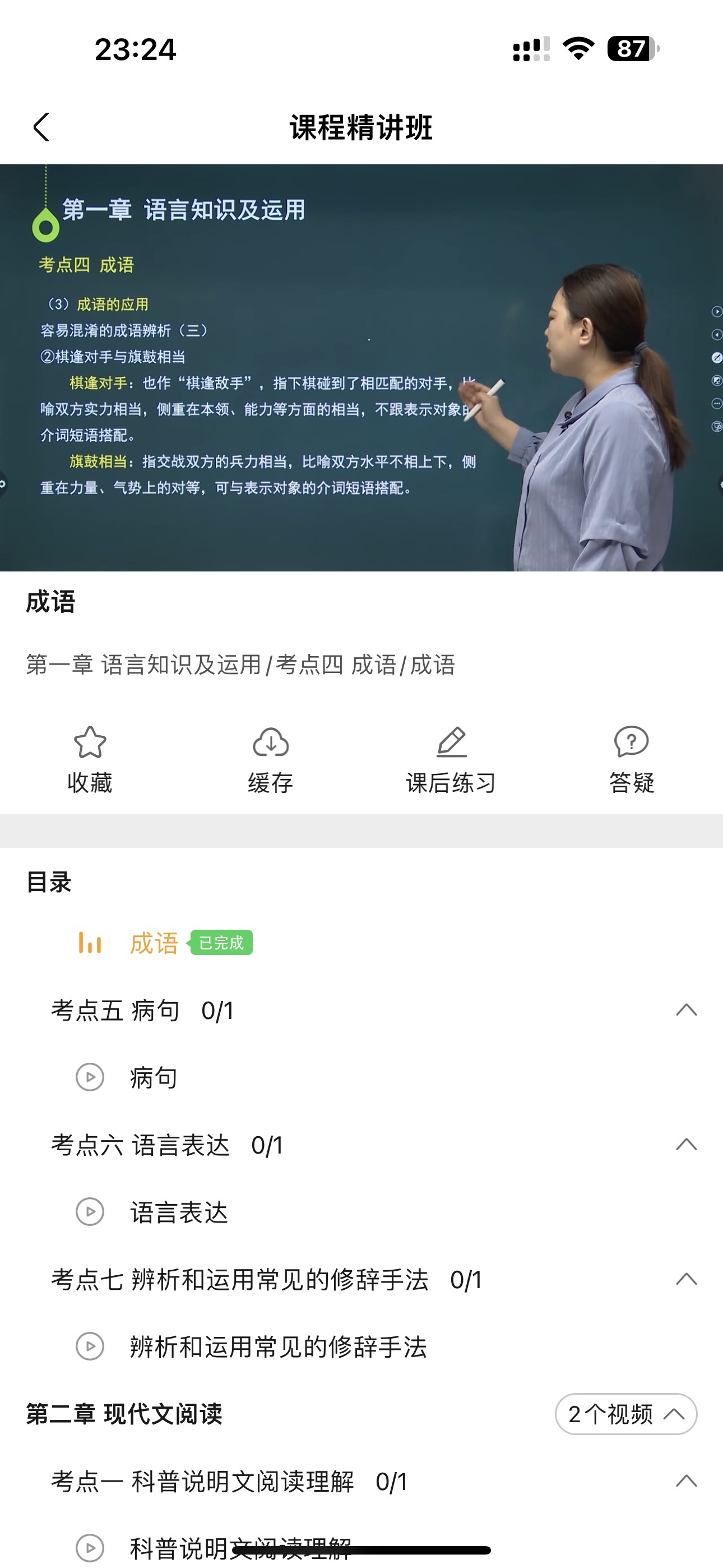Image resolution: width=723 pixels, height=1568 pixels.
Task: Collapse the 考点五 病句 section
Action: pyautogui.click(x=686, y=1011)
